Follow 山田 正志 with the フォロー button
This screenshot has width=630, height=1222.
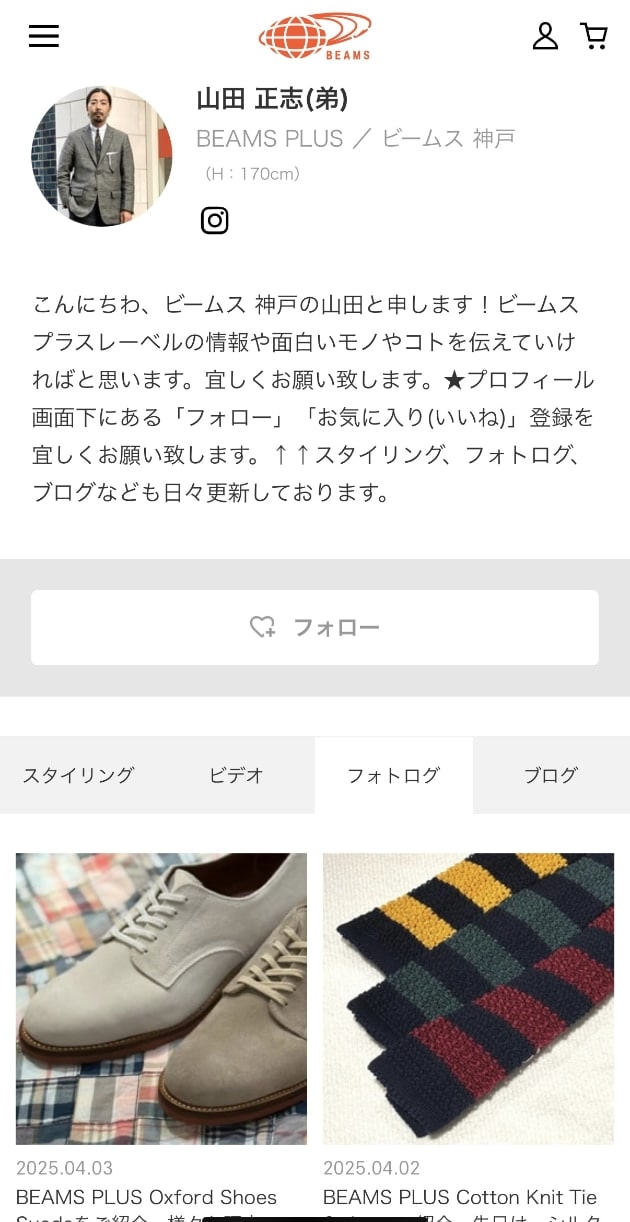pyautogui.click(x=315, y=627)
